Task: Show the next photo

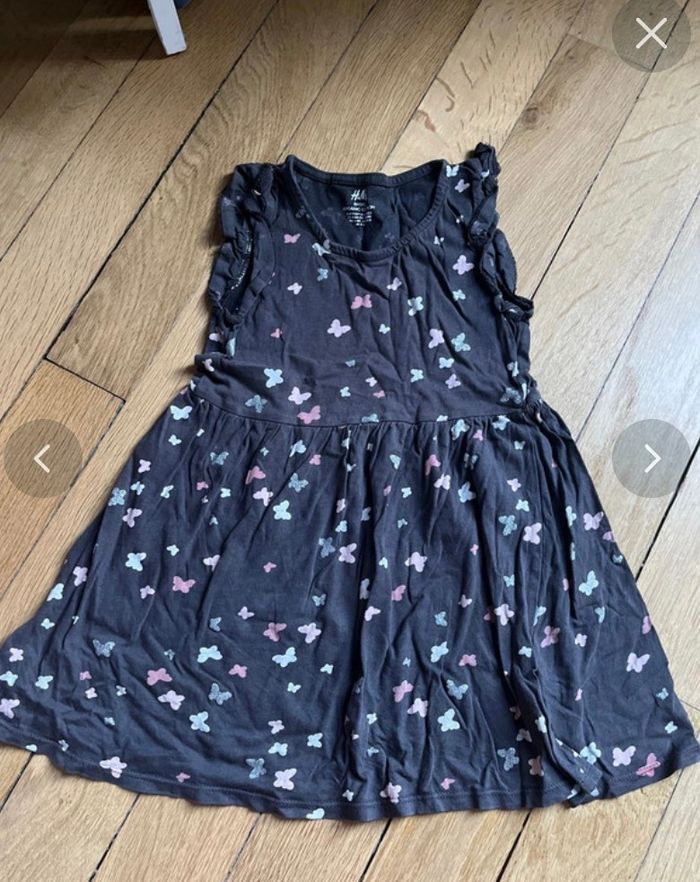Action: click(x=651, y=459)
